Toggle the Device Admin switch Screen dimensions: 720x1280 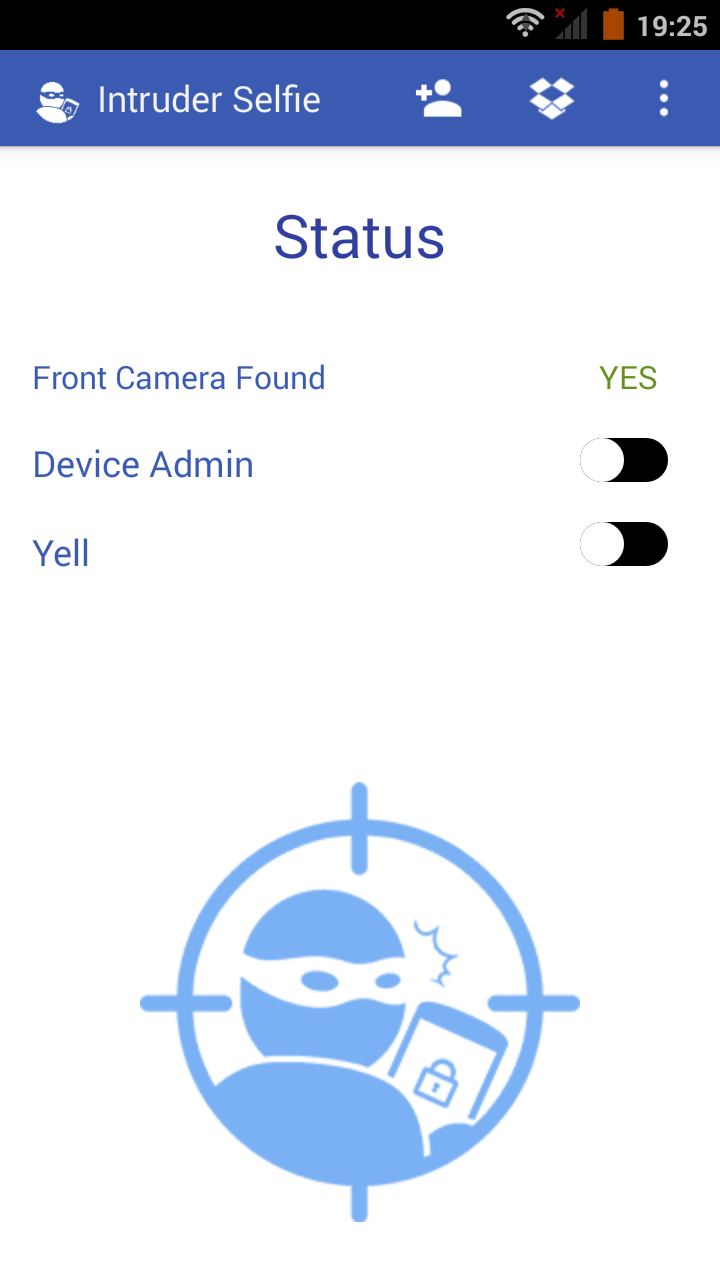click(x=624, y=460)
